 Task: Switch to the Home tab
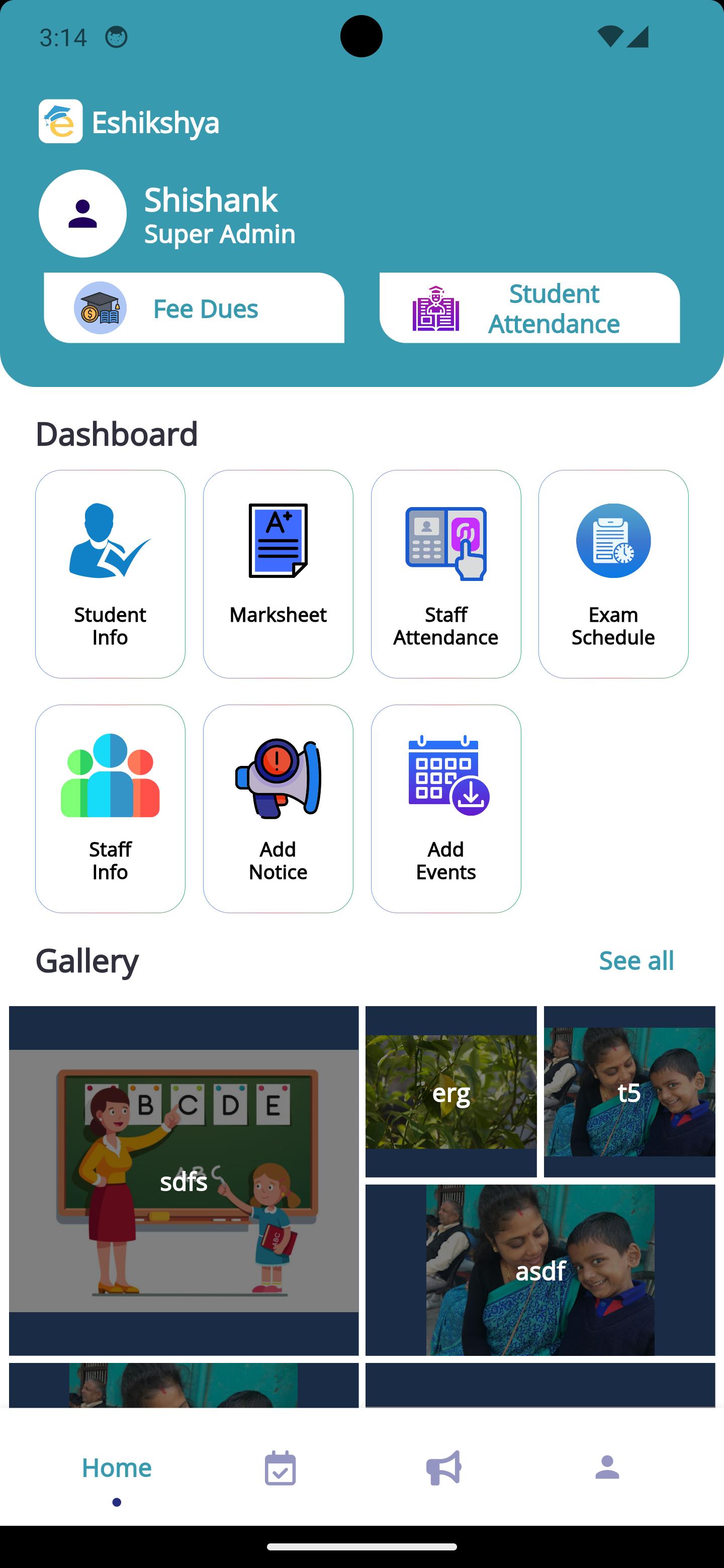(x=116, y=1468)
